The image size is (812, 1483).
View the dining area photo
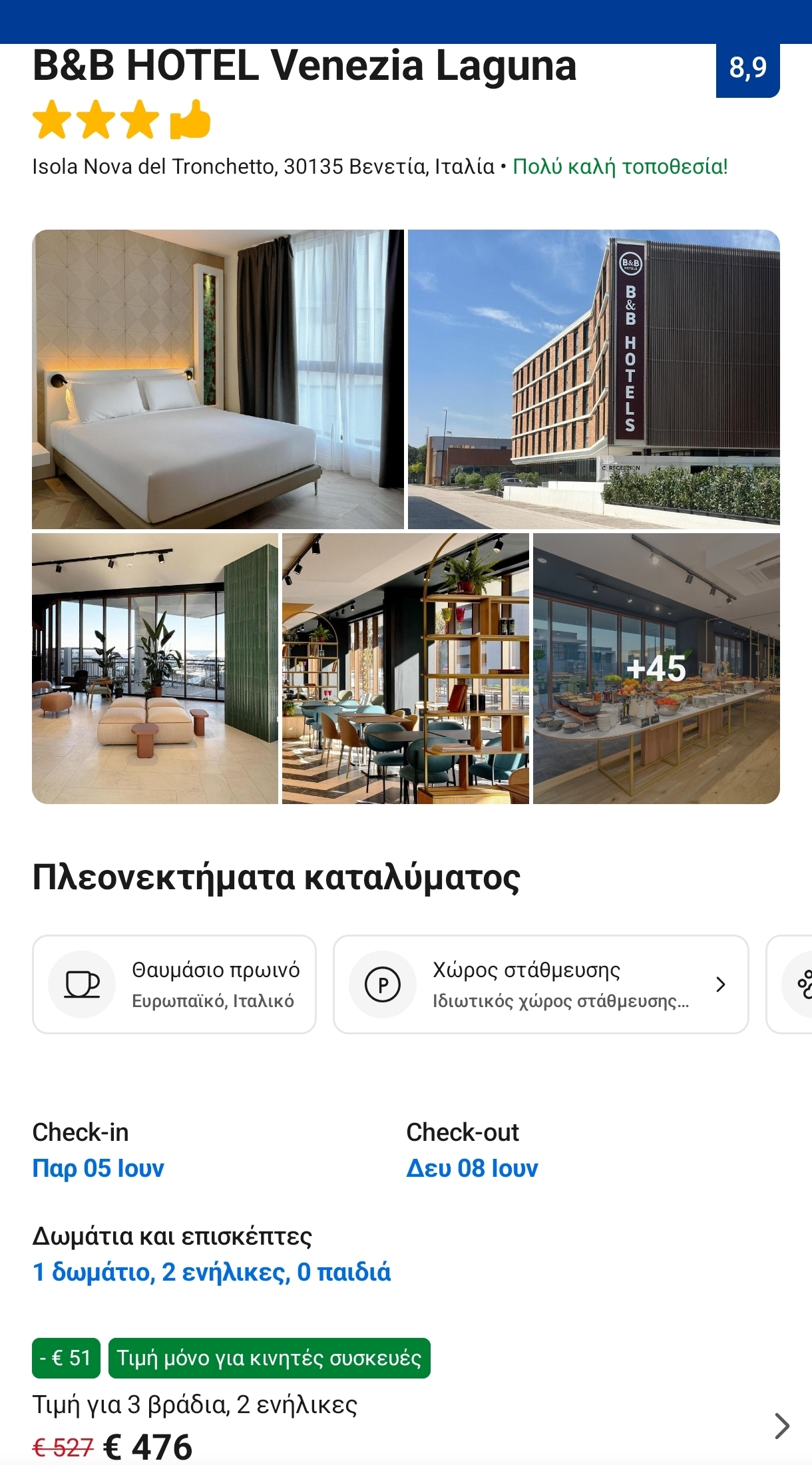click(405, 668)
